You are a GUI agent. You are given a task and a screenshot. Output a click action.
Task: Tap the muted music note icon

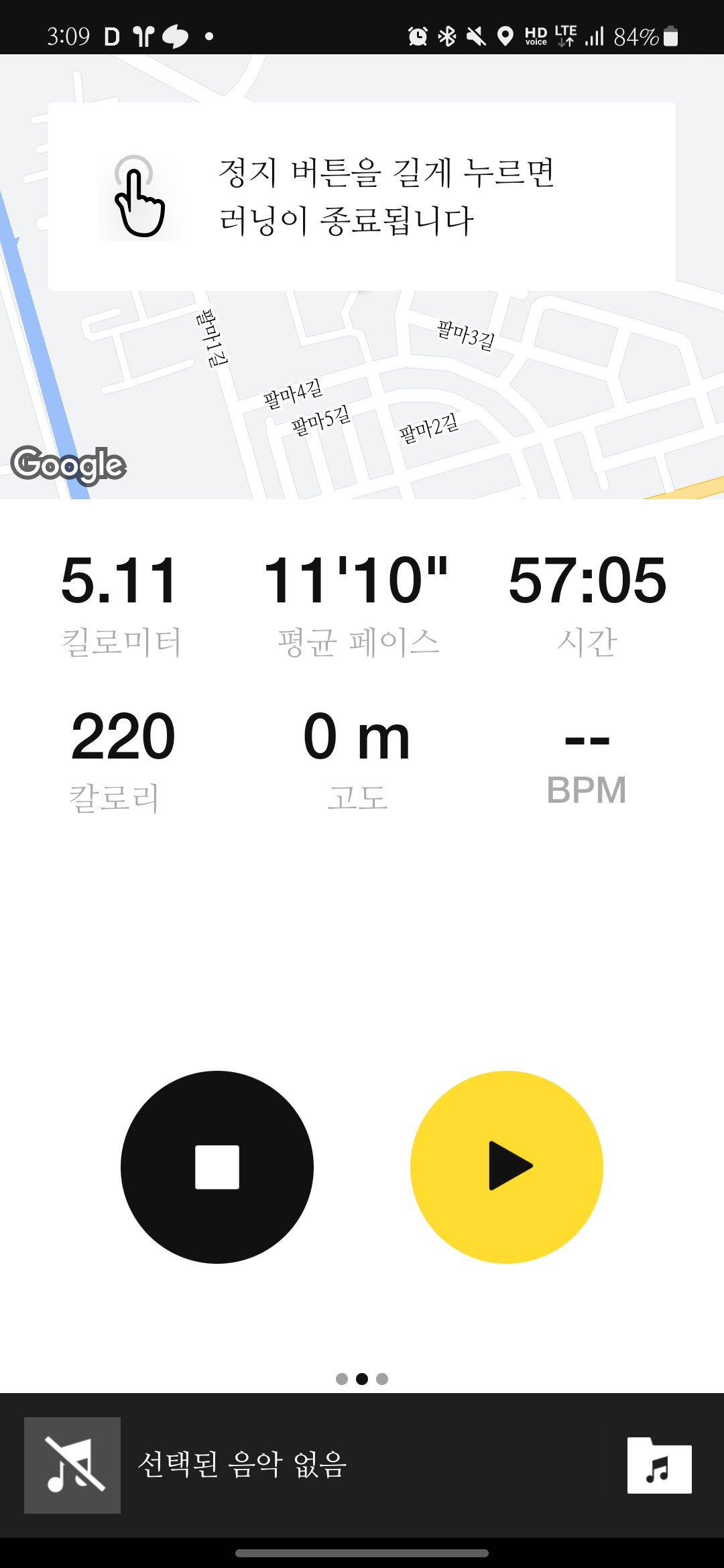(x=72, y=1465)
